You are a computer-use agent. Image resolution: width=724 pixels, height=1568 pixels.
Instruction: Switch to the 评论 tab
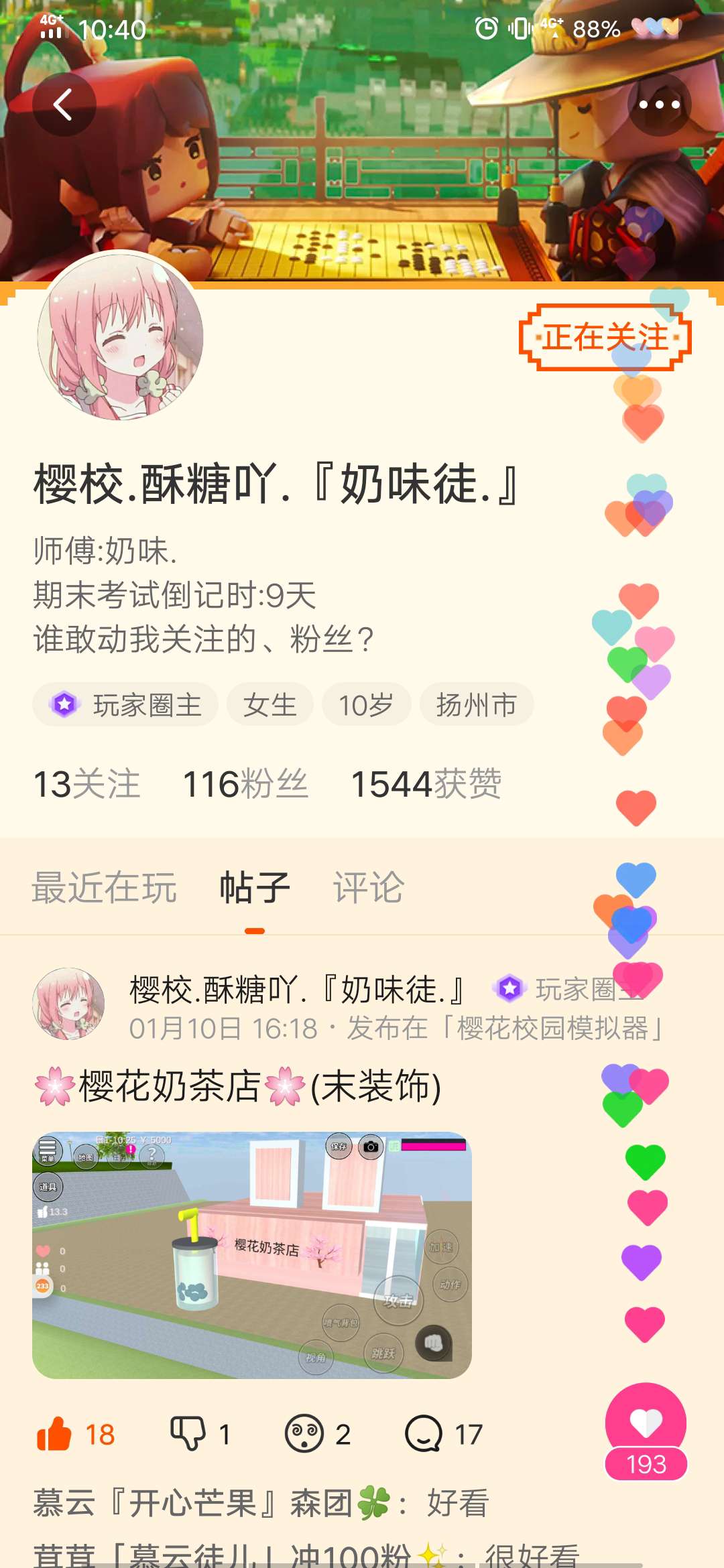[369, 888]
